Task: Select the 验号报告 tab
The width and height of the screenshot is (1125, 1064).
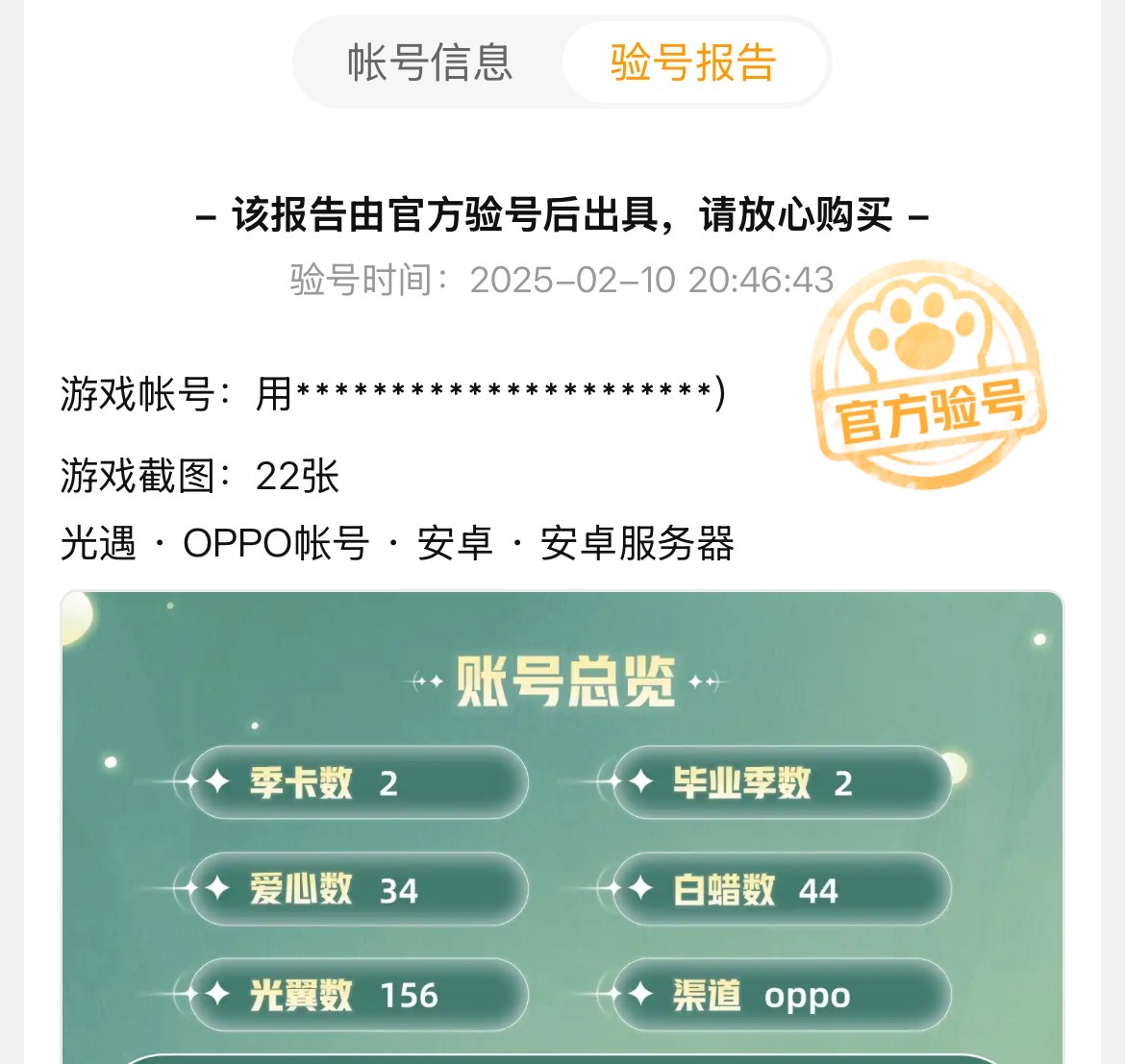Action: coord(693,63)
